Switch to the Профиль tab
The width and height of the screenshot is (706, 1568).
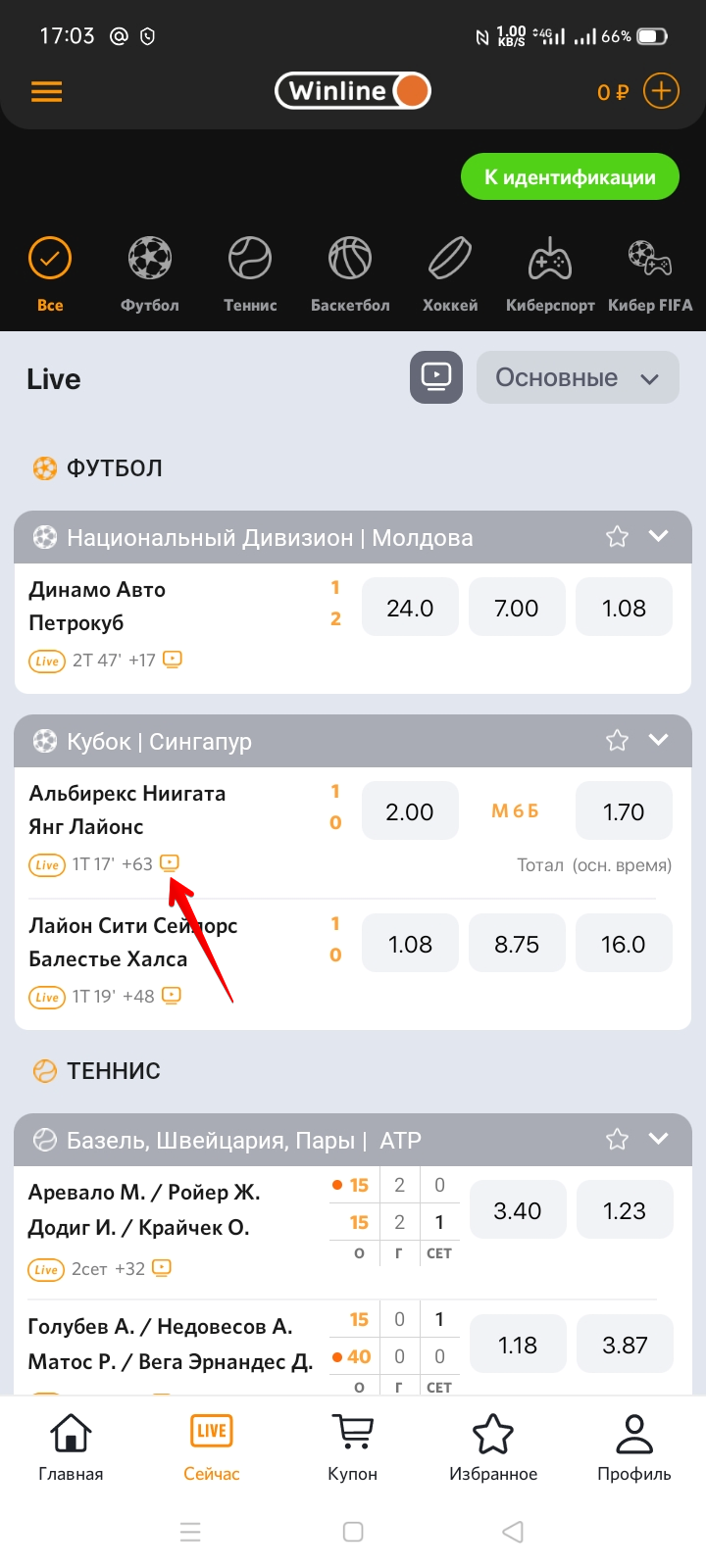634,1447
